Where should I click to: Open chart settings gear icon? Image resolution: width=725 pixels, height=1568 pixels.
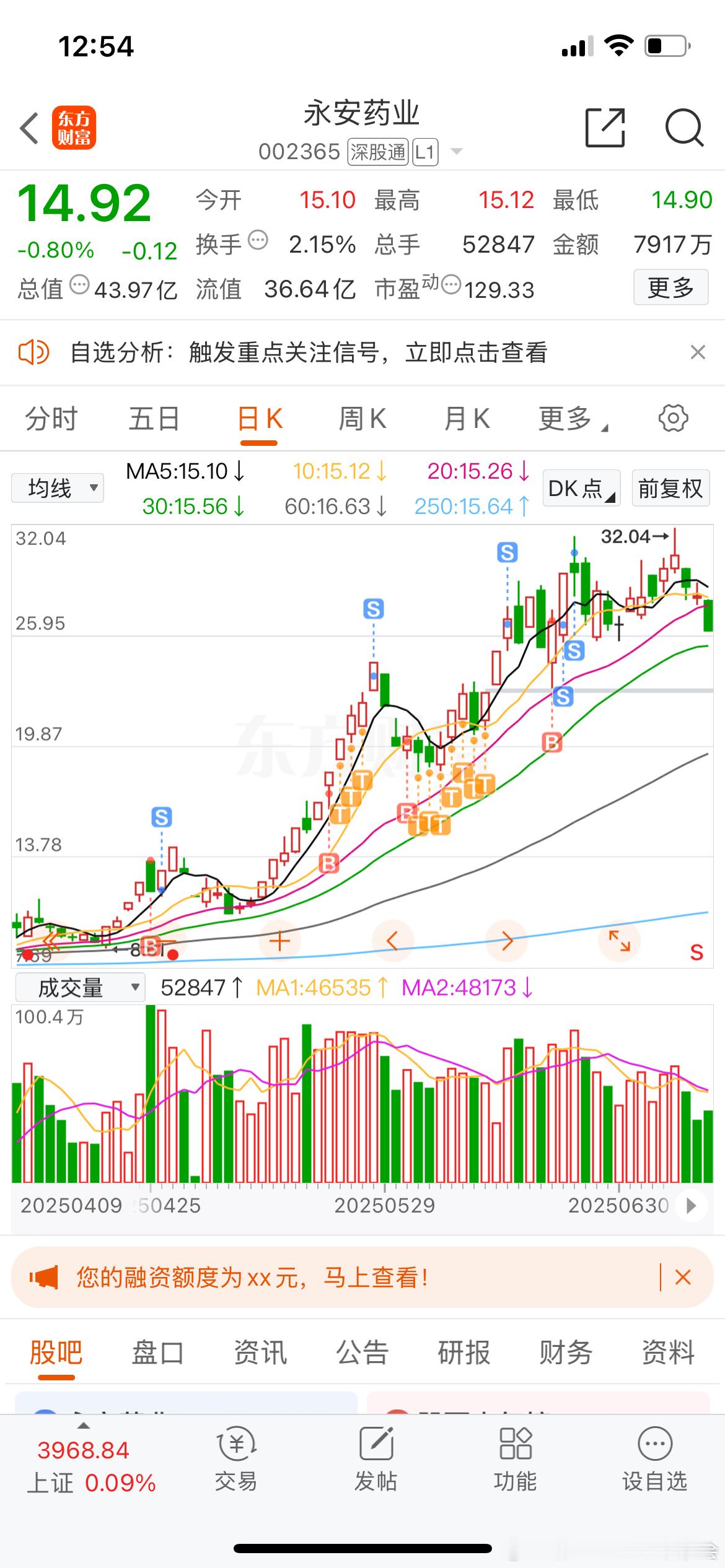[673, 419]
